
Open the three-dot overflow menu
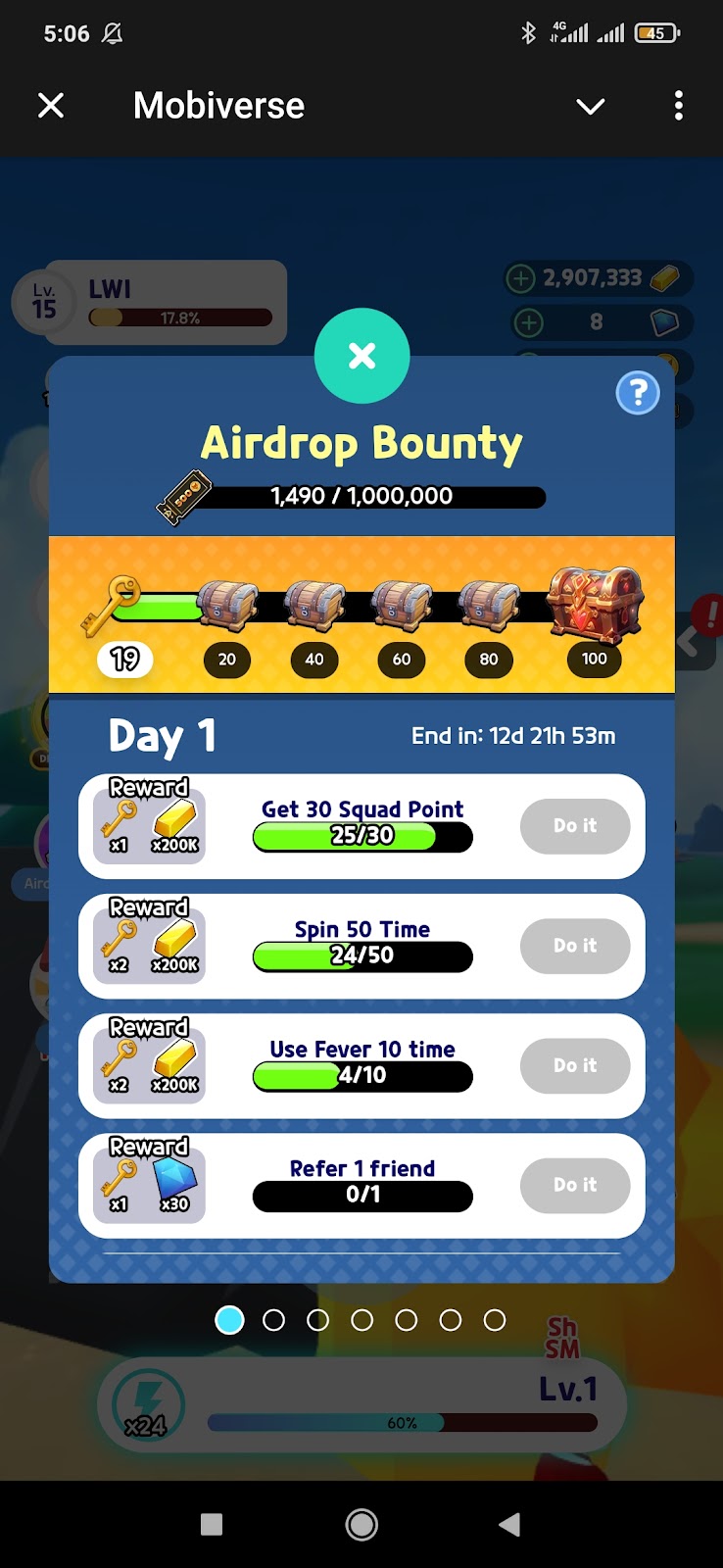click(x=678, y=106)
